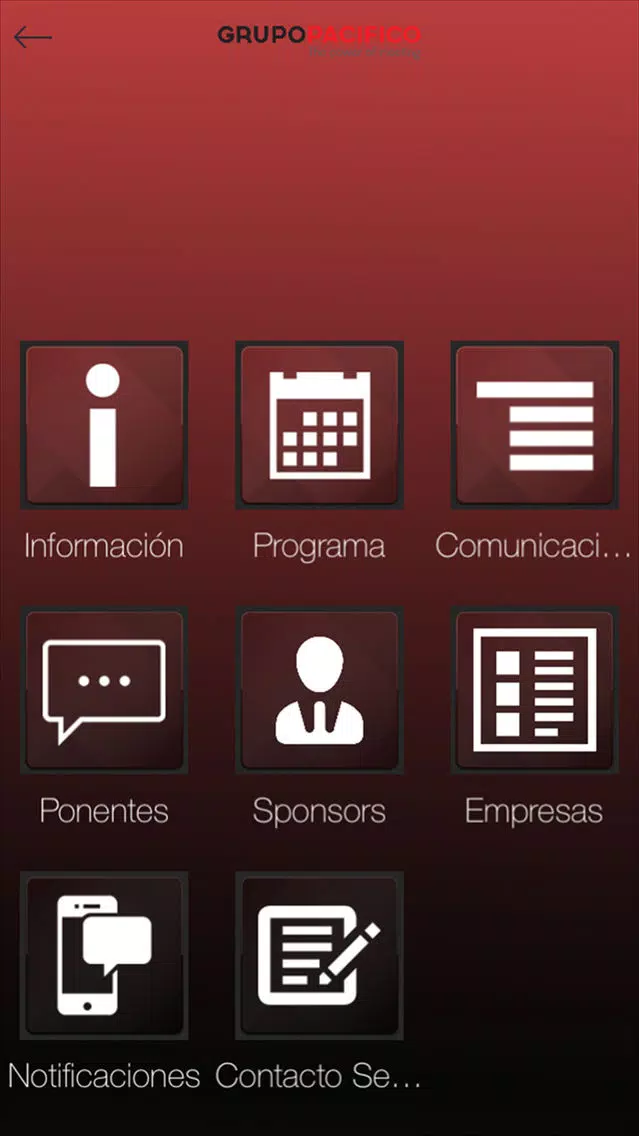The height and width of the screenshot is (1136, 639).
Task: Go back with the arrow icon
Action: (x=33, y=37)
